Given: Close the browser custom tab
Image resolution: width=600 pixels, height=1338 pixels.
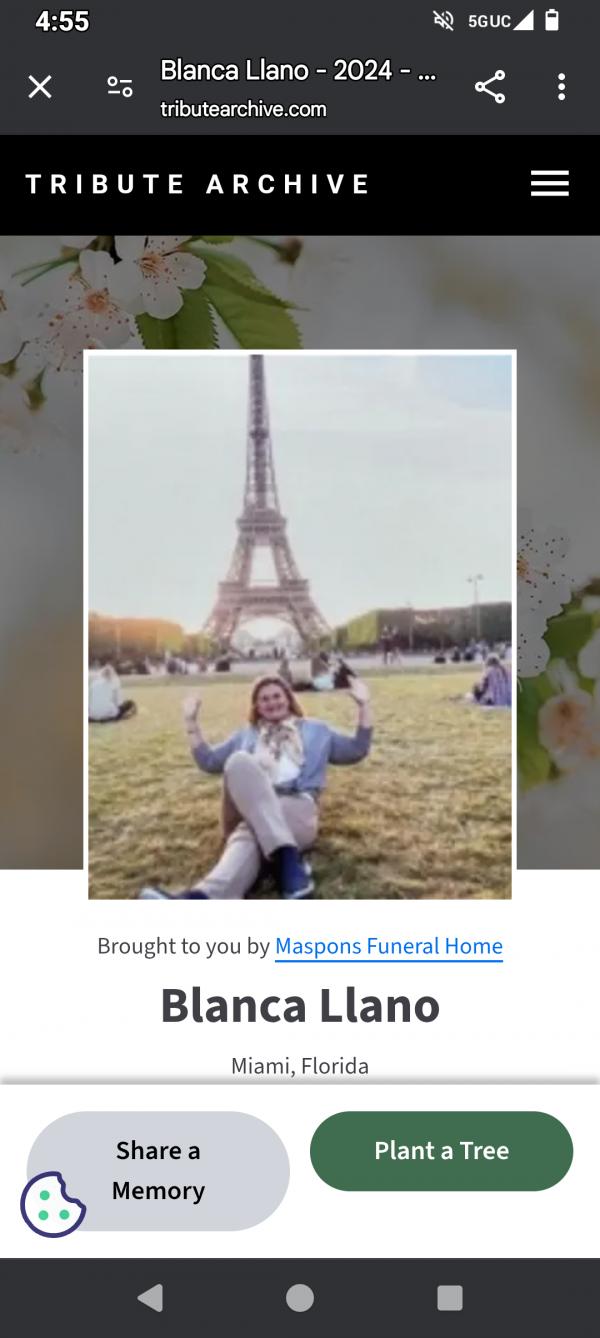Looking at the screenshot, I should point(40,88).
